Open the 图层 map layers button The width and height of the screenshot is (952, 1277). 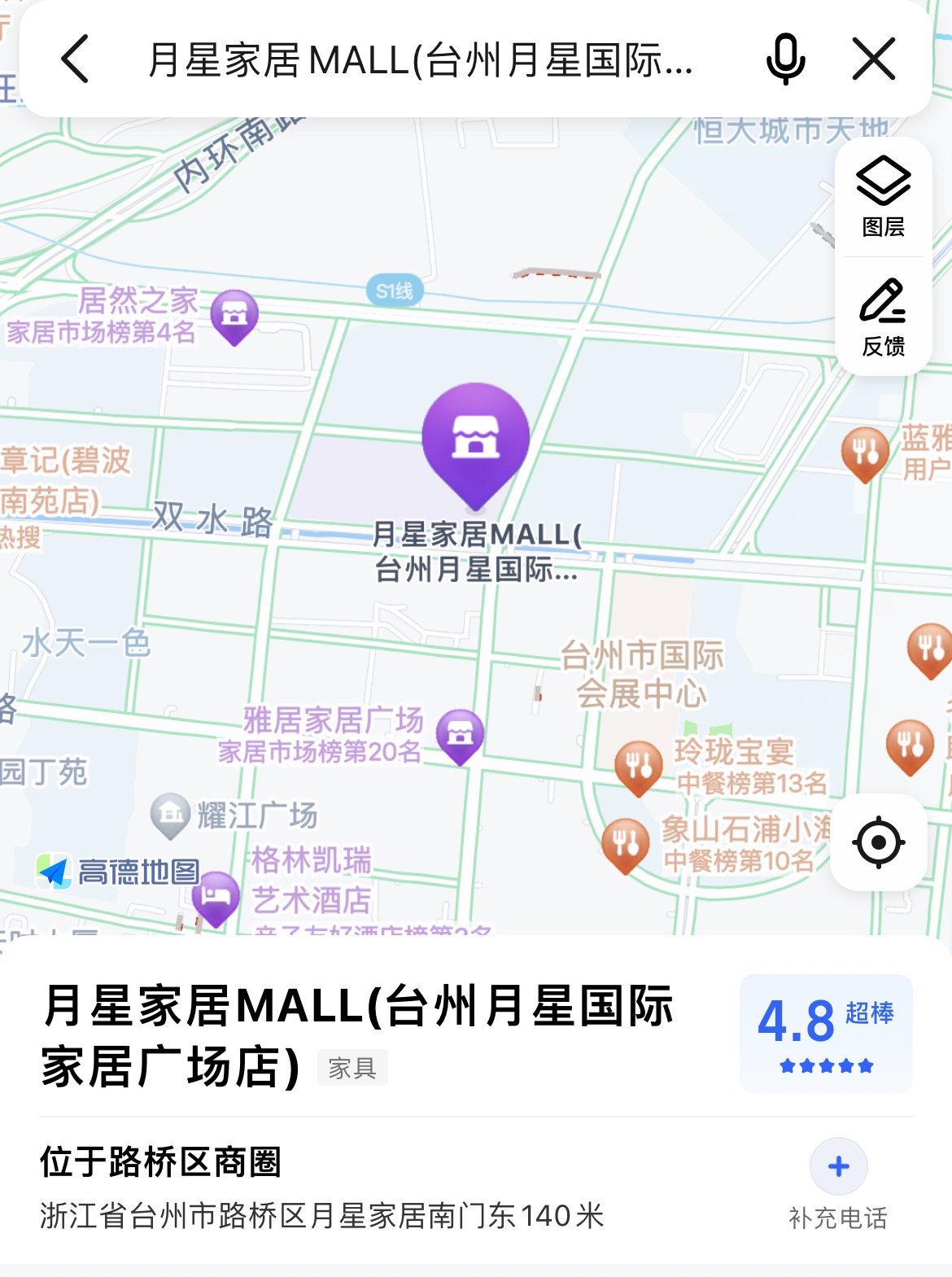883,196
